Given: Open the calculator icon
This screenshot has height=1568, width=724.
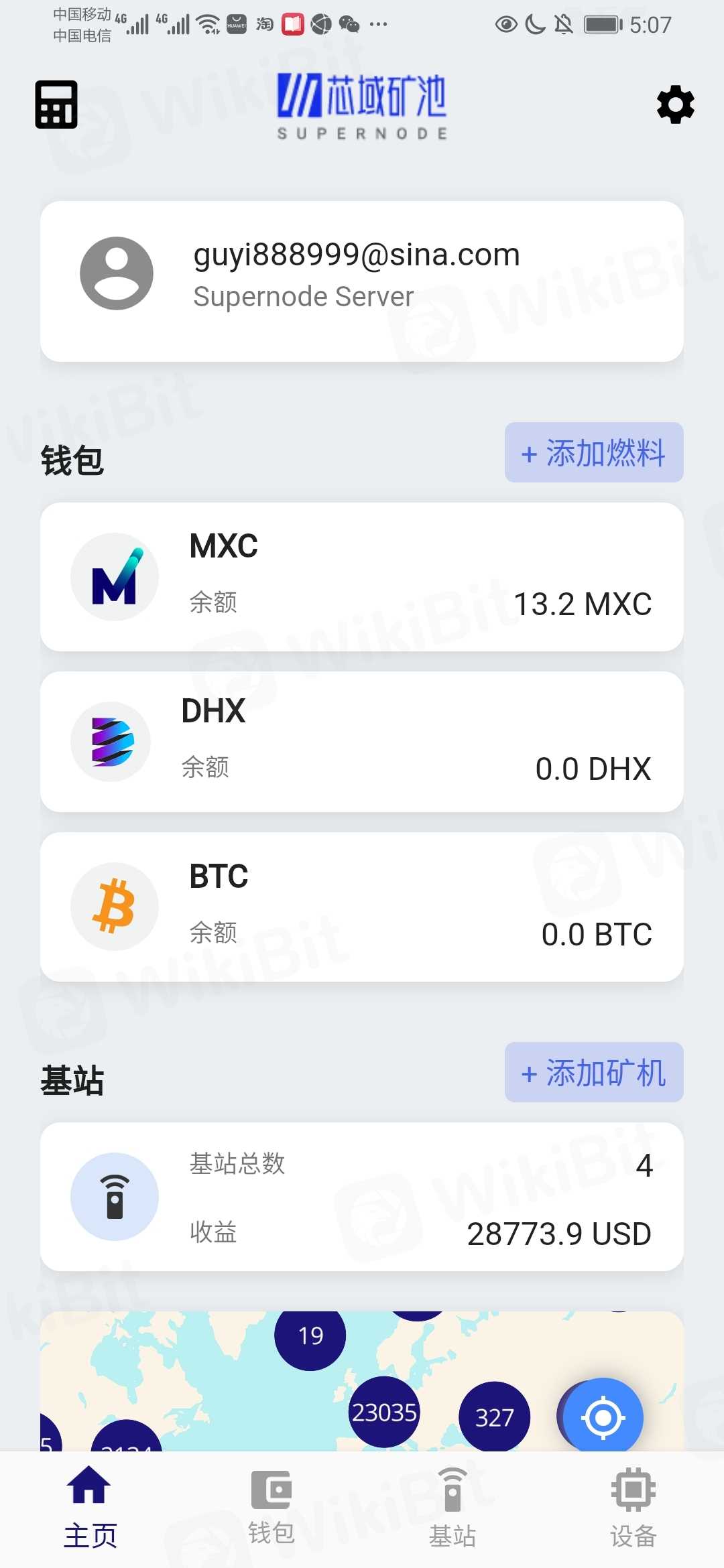Looking at the screenshot, I should (x=56, y=105).
